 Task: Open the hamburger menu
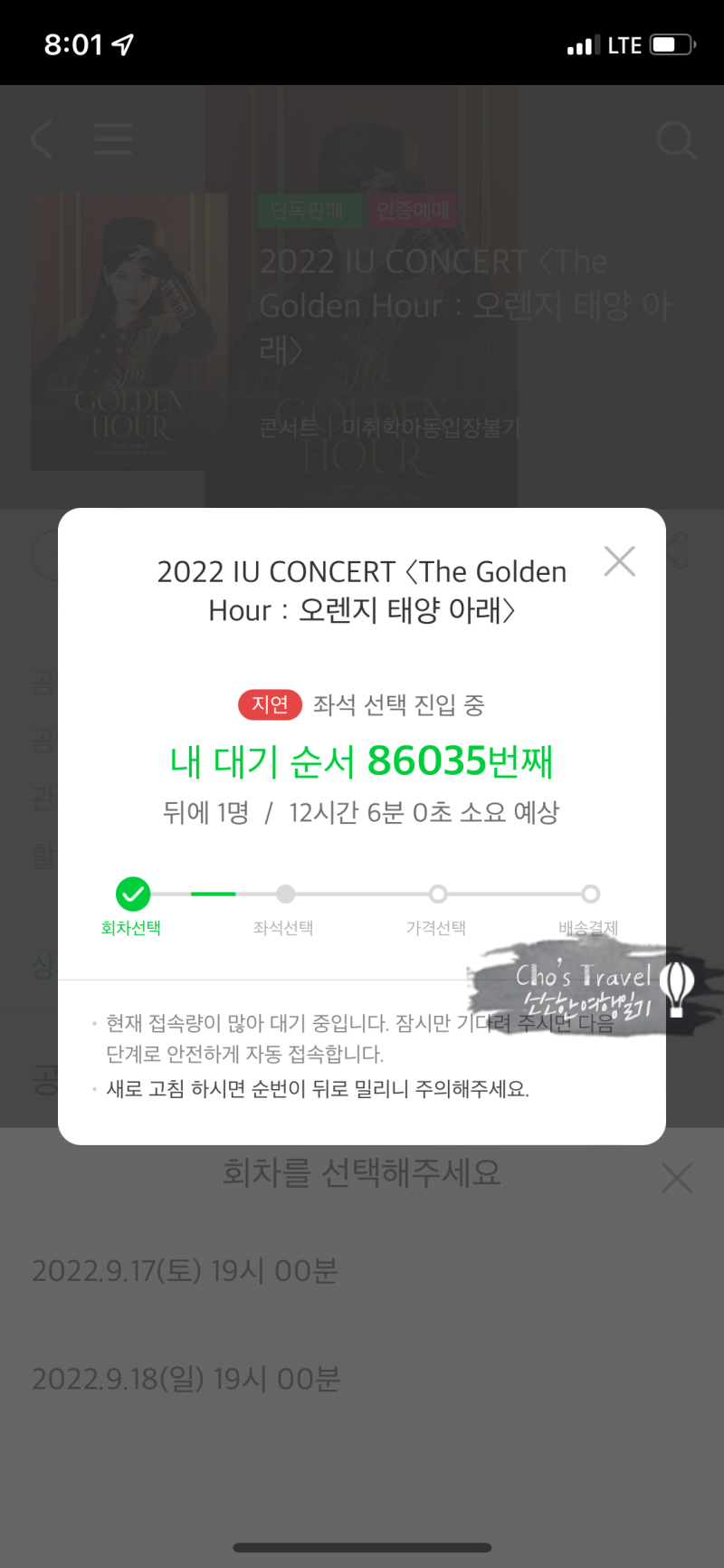[x=113, y=139]
